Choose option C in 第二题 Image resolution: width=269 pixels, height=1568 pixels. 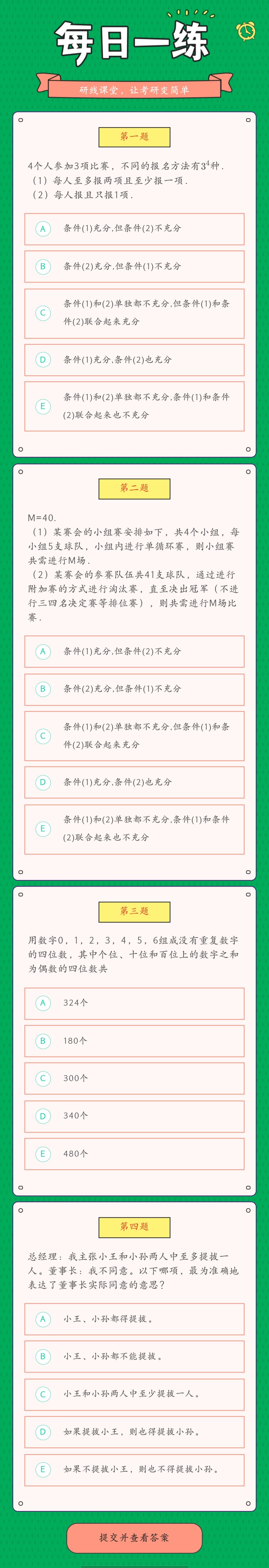[134, 735]
